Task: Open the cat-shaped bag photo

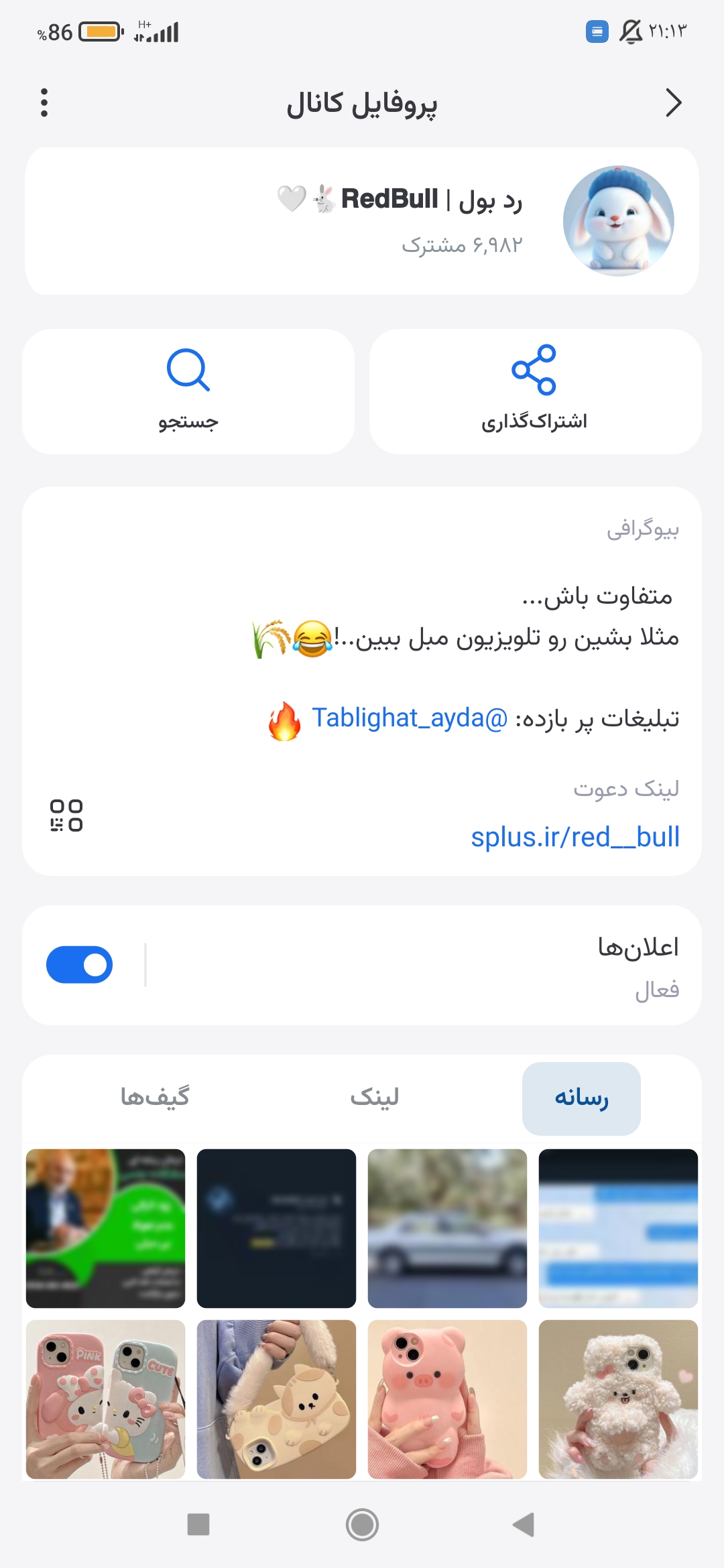Action: (276, 1399)
